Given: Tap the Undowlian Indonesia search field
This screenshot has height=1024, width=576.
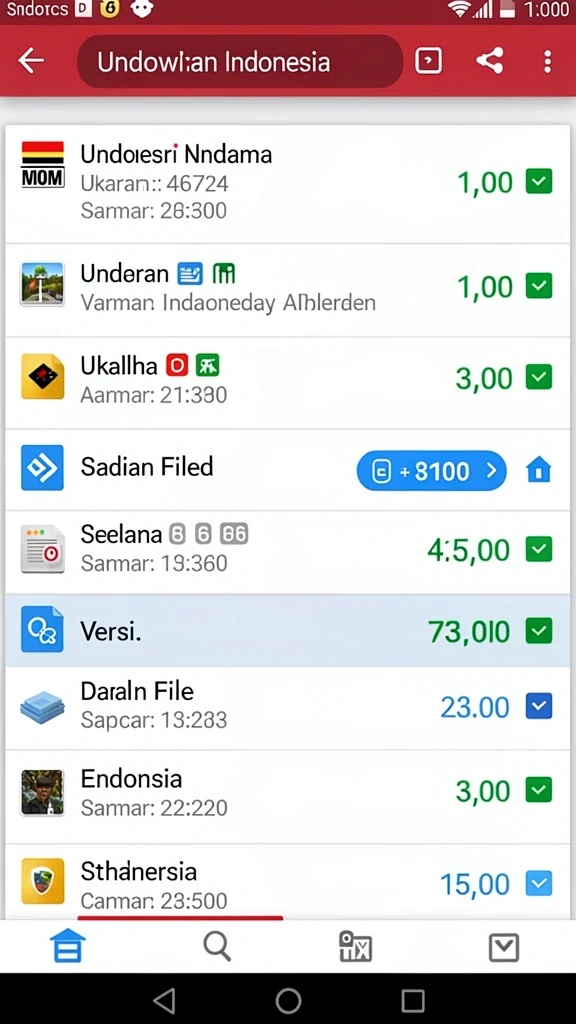Looking at the screenshot, I should tap(240, 61).
